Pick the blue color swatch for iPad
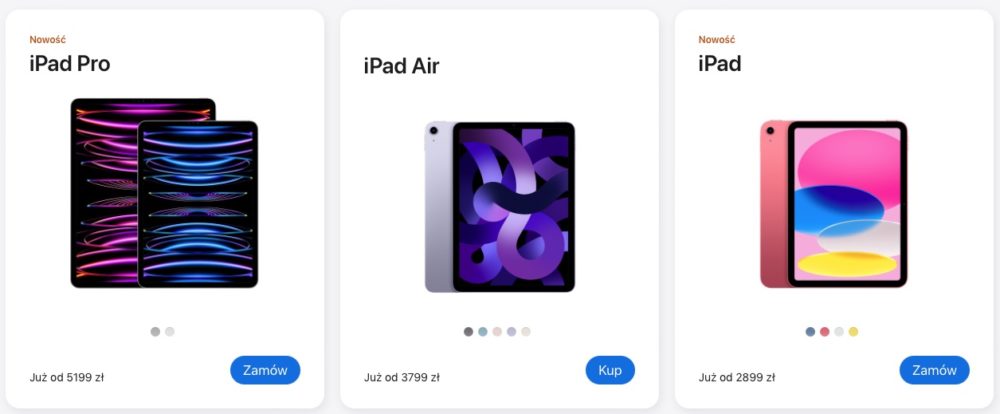This screenshot has height=414, width=1000. [811, 332]
